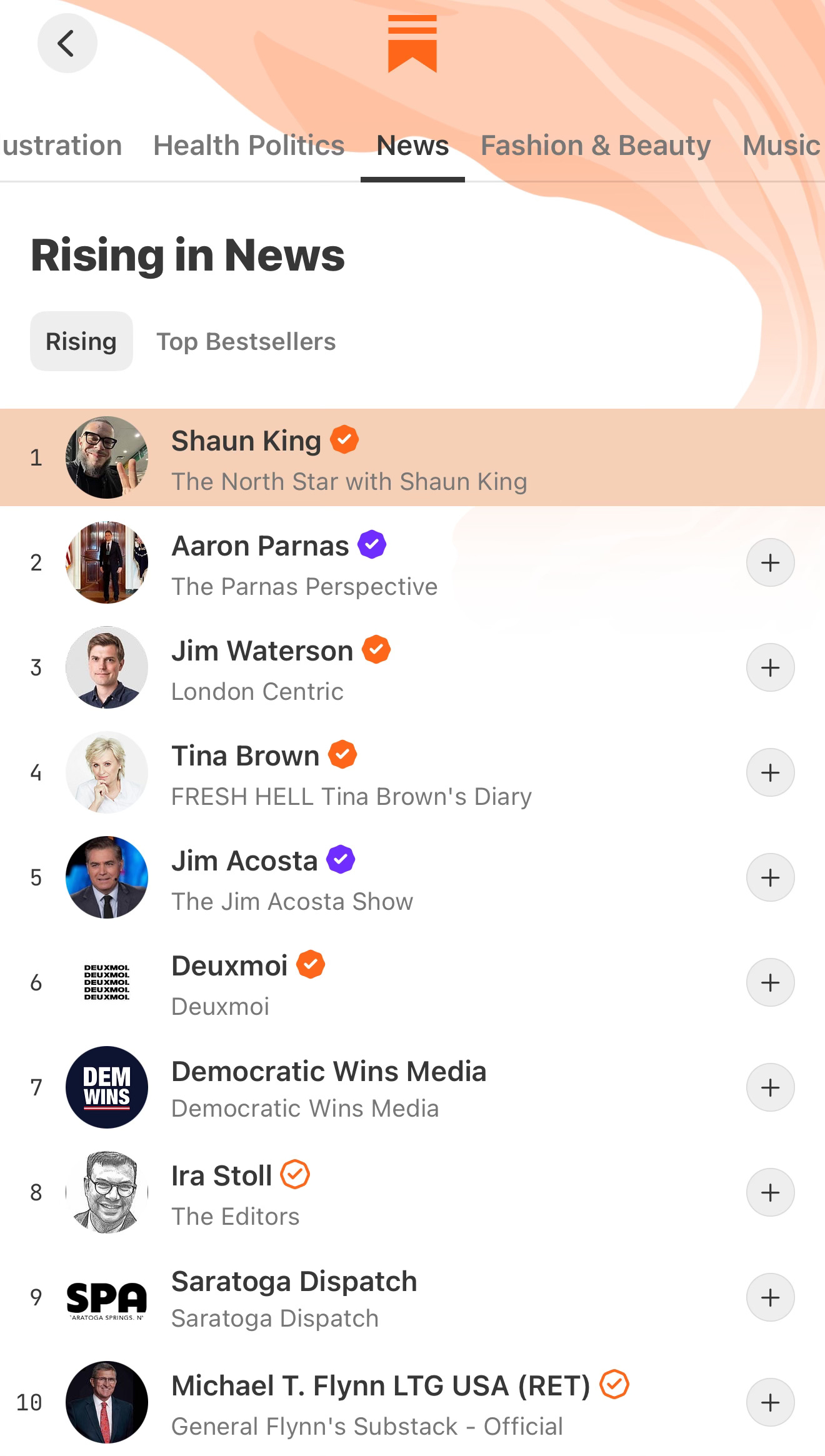The height and width of the screenshot is (1456, 825).
Task: Add Ira Stoll's The Editors via plus
Action: (x=770, y=1193)
